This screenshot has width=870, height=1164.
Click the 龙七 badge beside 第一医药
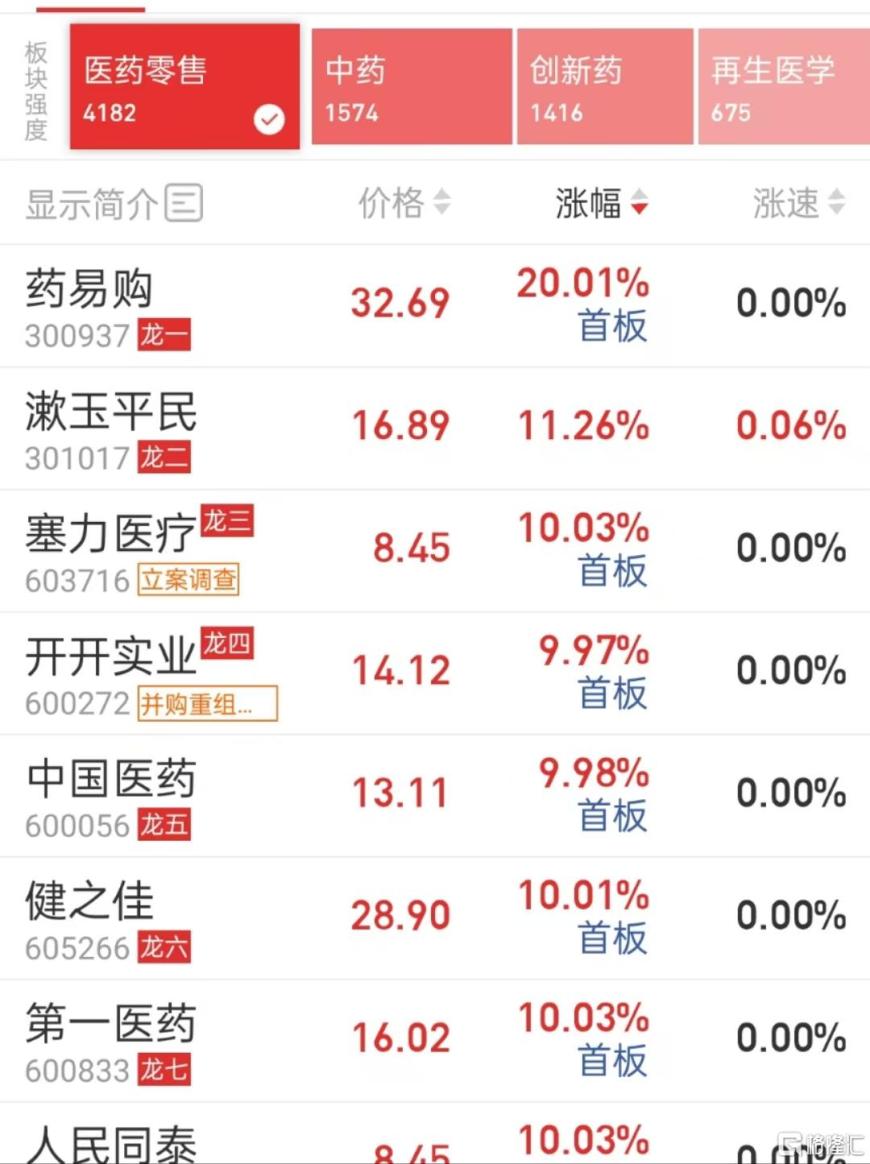165,1071
